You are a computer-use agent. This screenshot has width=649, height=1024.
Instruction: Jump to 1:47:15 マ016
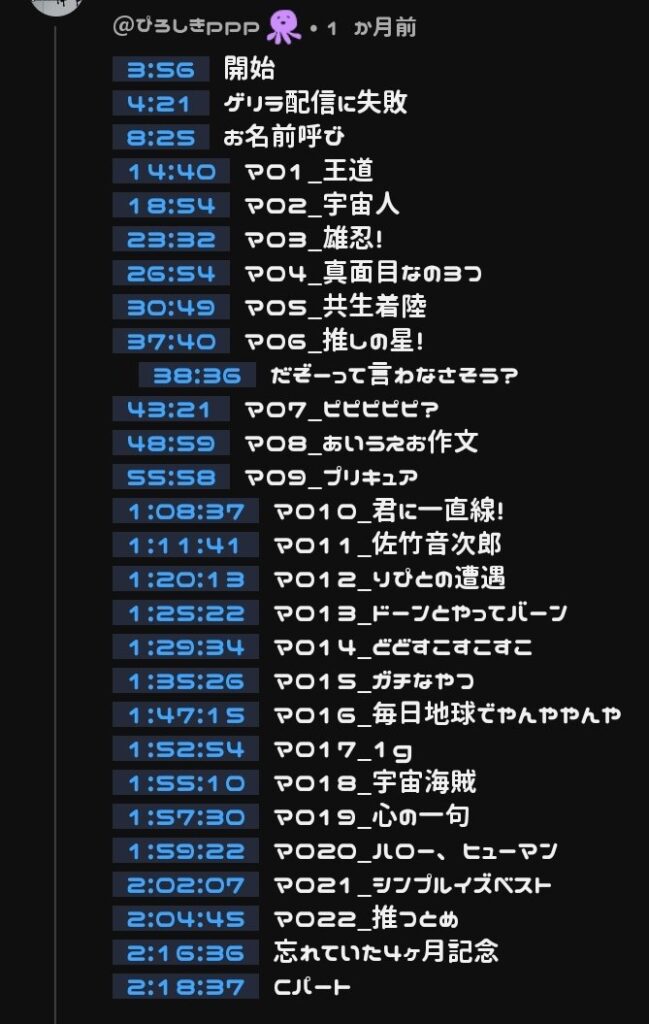pyautogui.click(x=186, y=715)
